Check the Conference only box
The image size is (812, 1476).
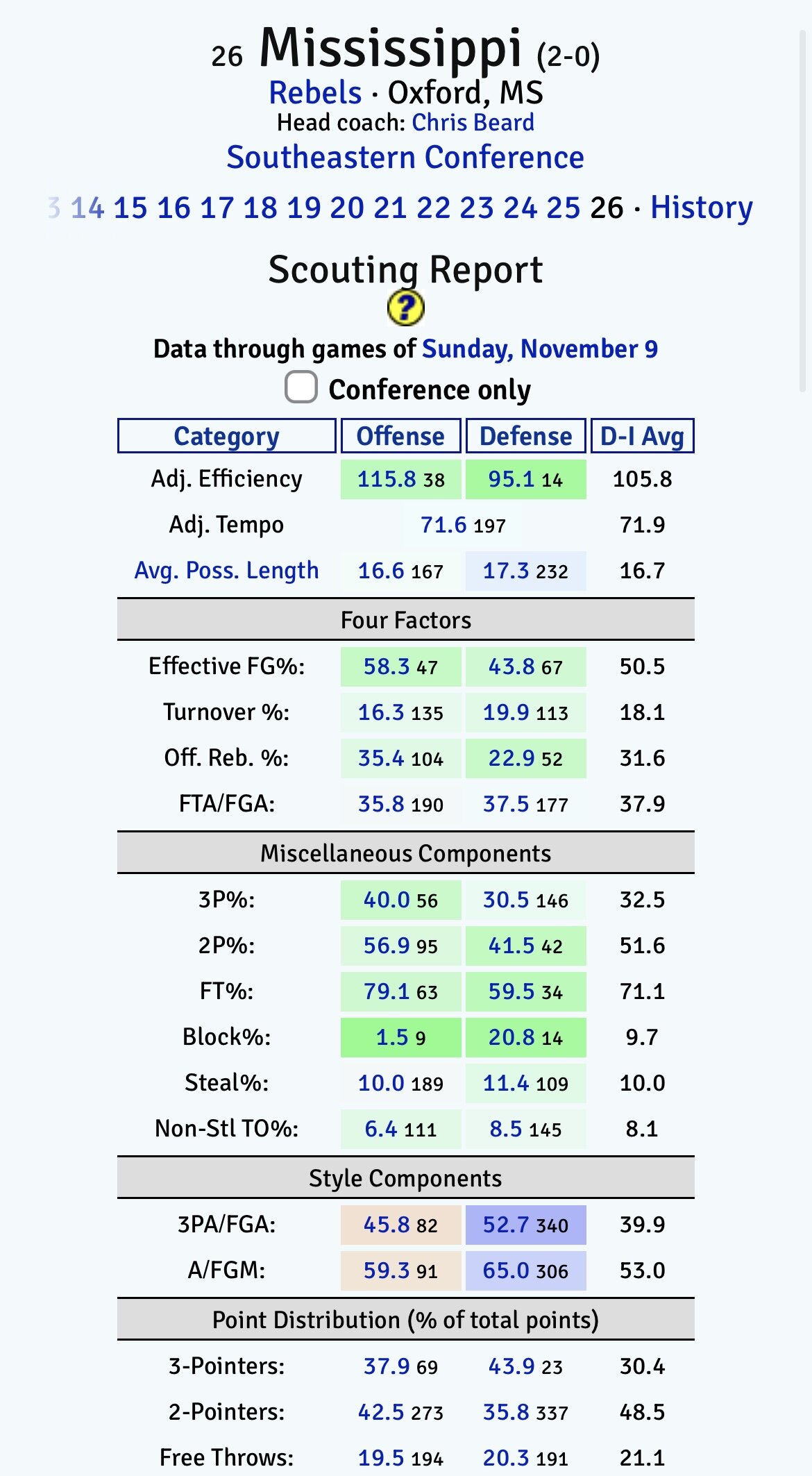coord(301,387)
